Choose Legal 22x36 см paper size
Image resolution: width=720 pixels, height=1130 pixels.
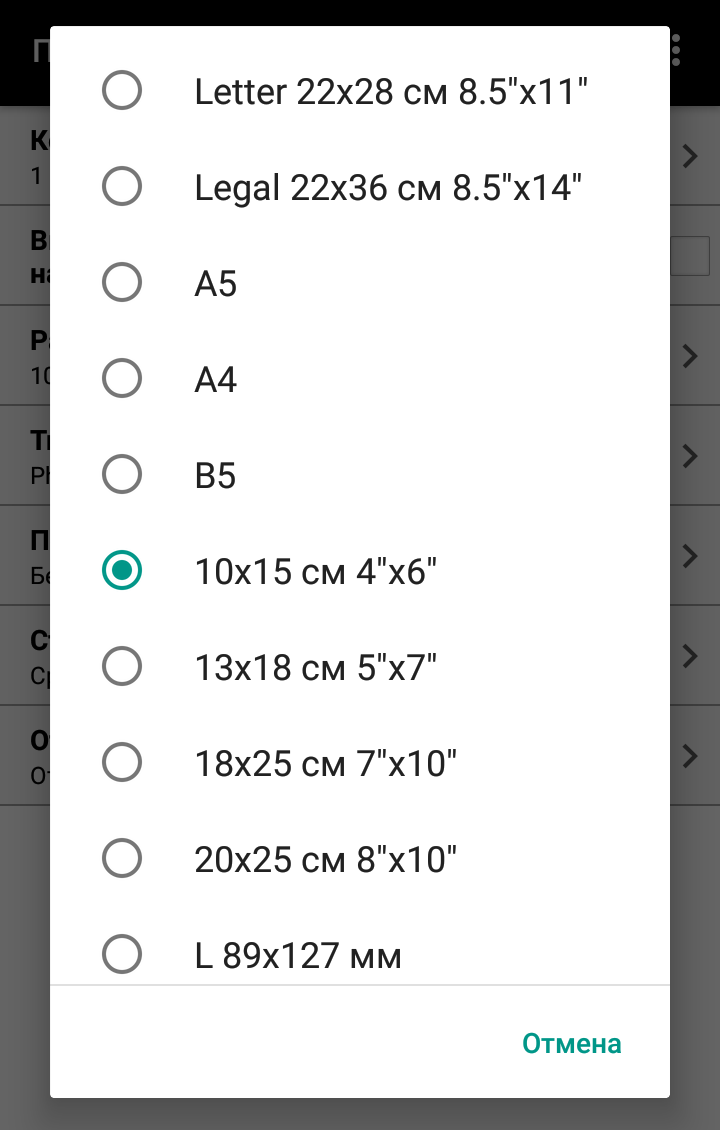pos(360,187)
